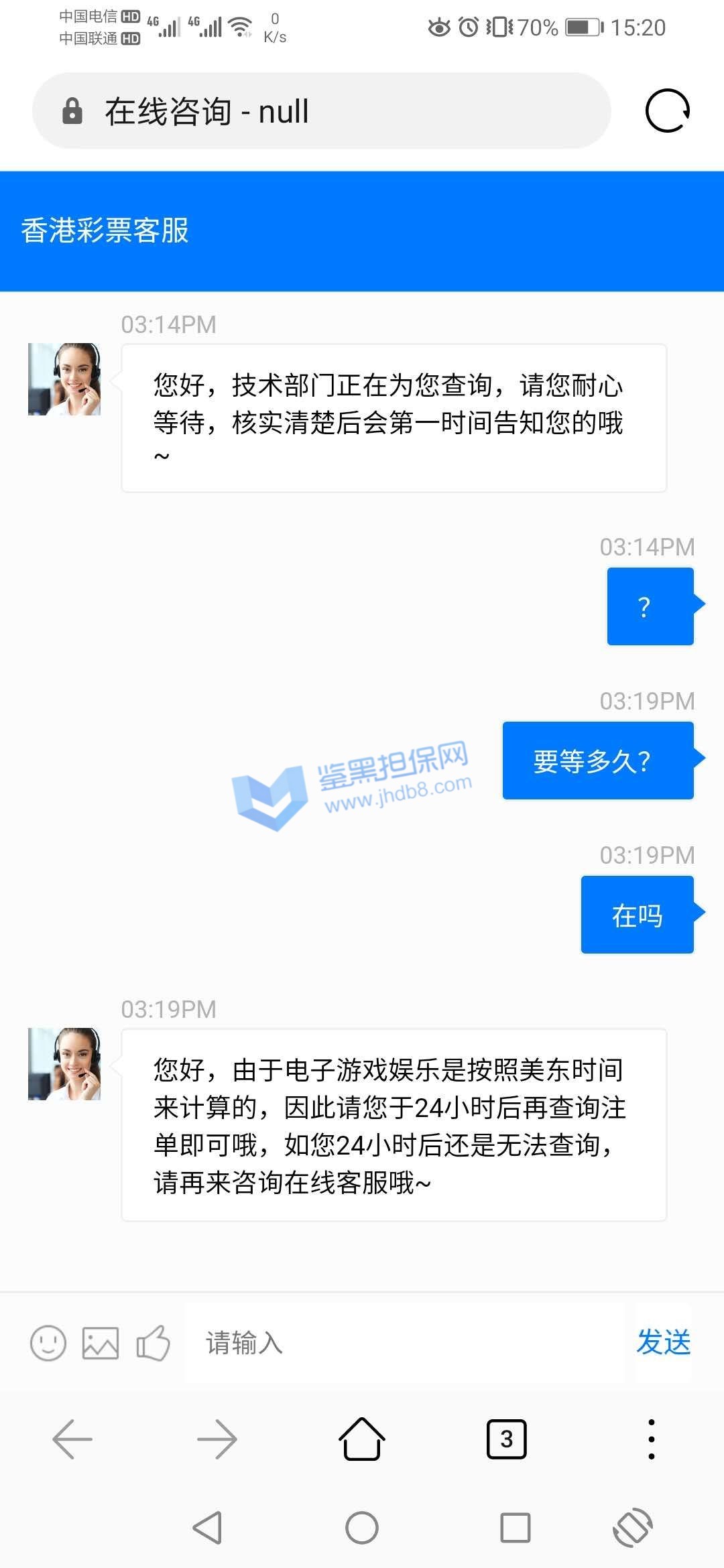The width and height of the screenshot is (724, 1568).
Task: Reload the page with the refresh icon
Action: (x=667, y=111)
